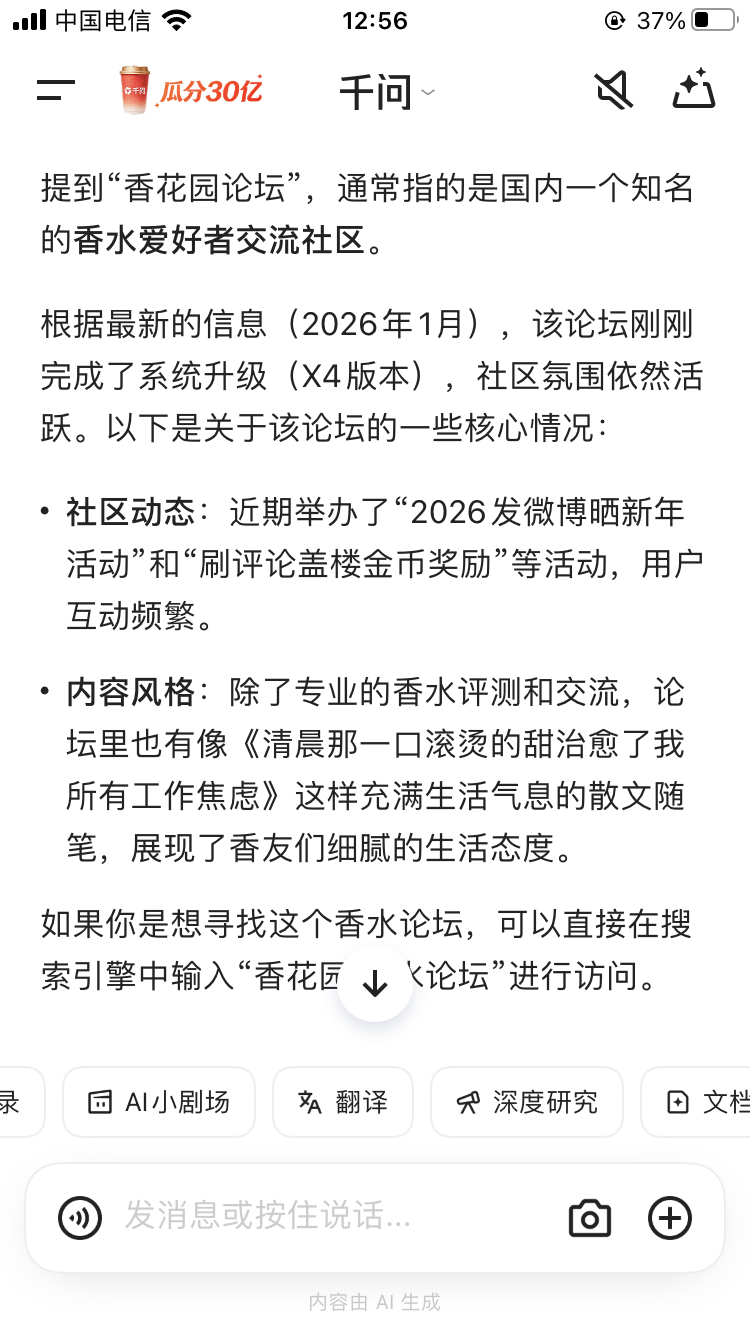
Task: Open the plus attachments menu
Action: tap(670, 1218)
